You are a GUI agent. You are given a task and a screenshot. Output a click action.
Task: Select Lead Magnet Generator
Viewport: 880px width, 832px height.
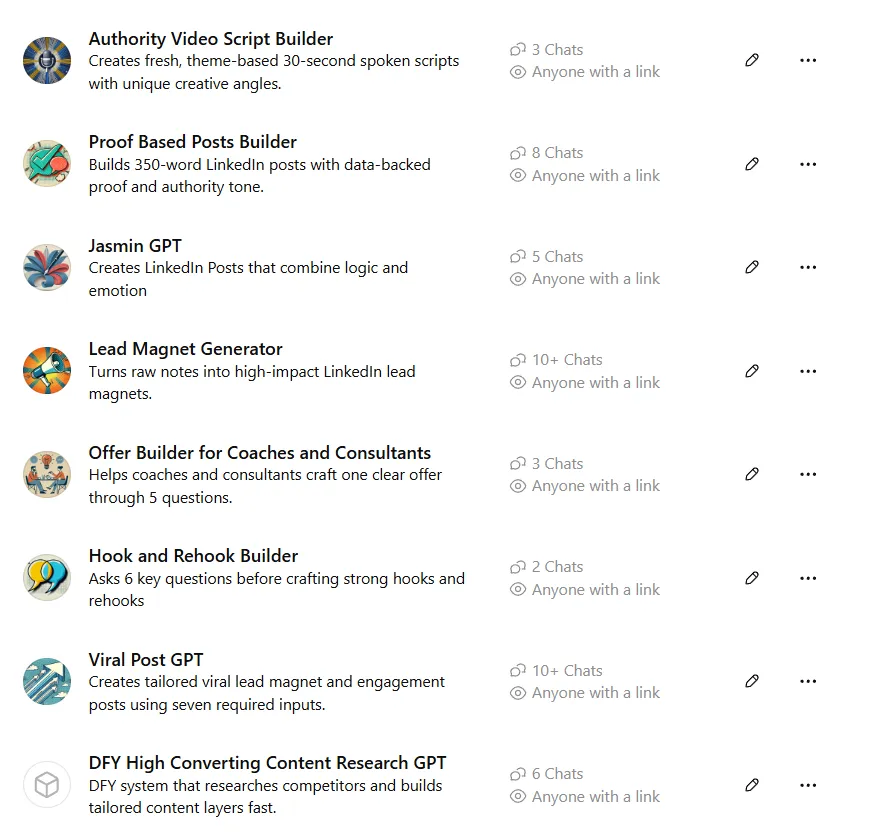[x=186, y=349]
